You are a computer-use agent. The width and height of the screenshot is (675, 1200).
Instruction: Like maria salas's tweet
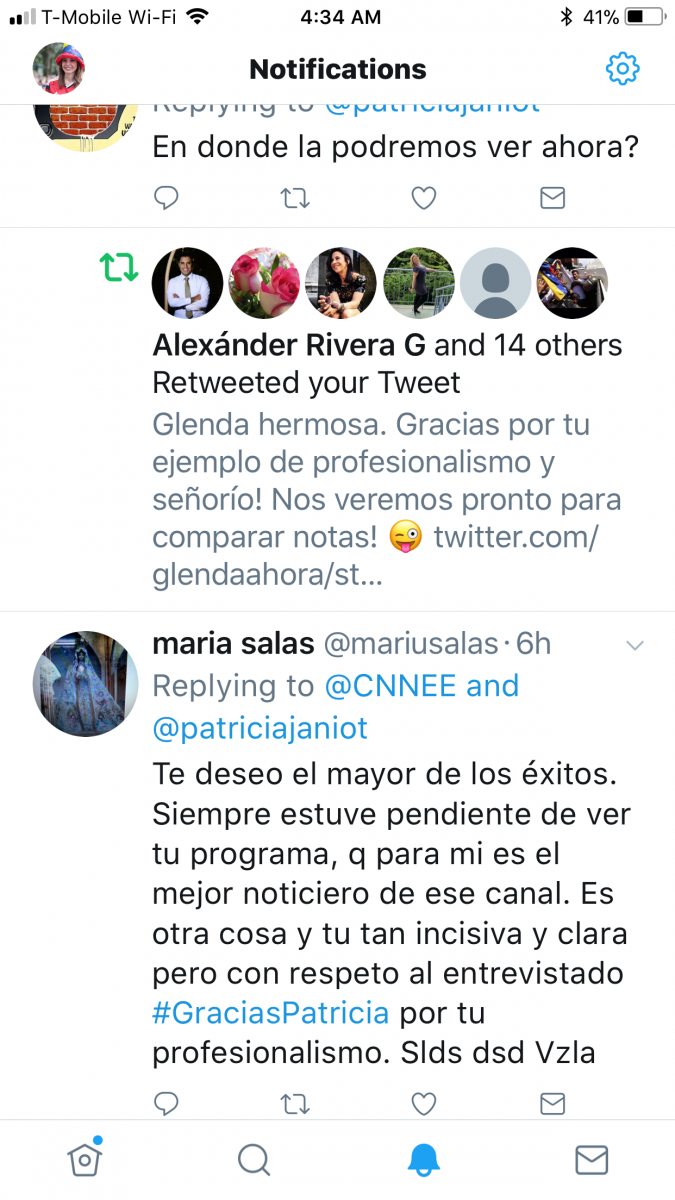(424, 1103)
